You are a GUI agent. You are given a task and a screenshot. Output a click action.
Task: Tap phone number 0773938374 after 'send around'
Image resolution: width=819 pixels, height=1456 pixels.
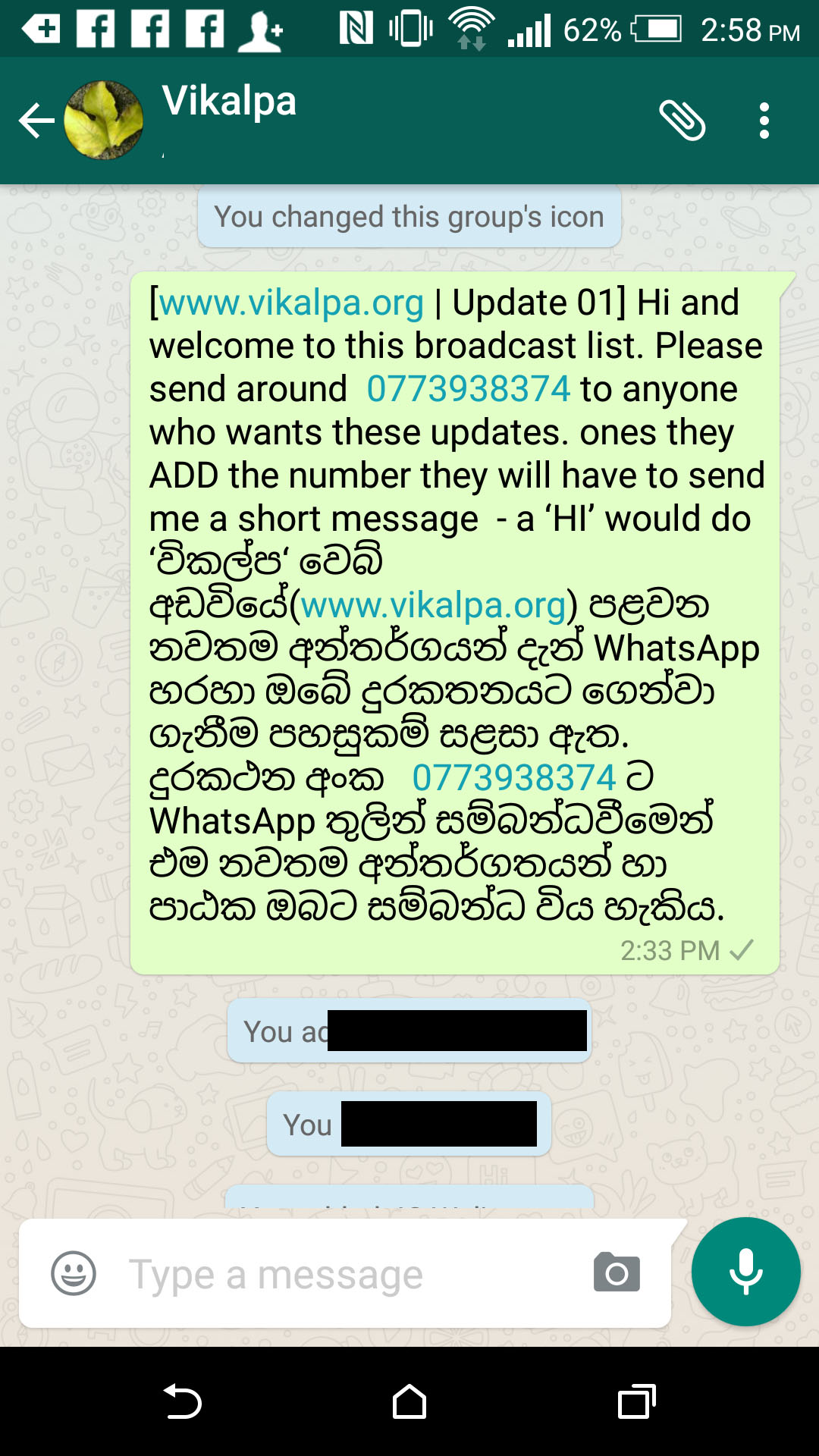tap(468, 389)
